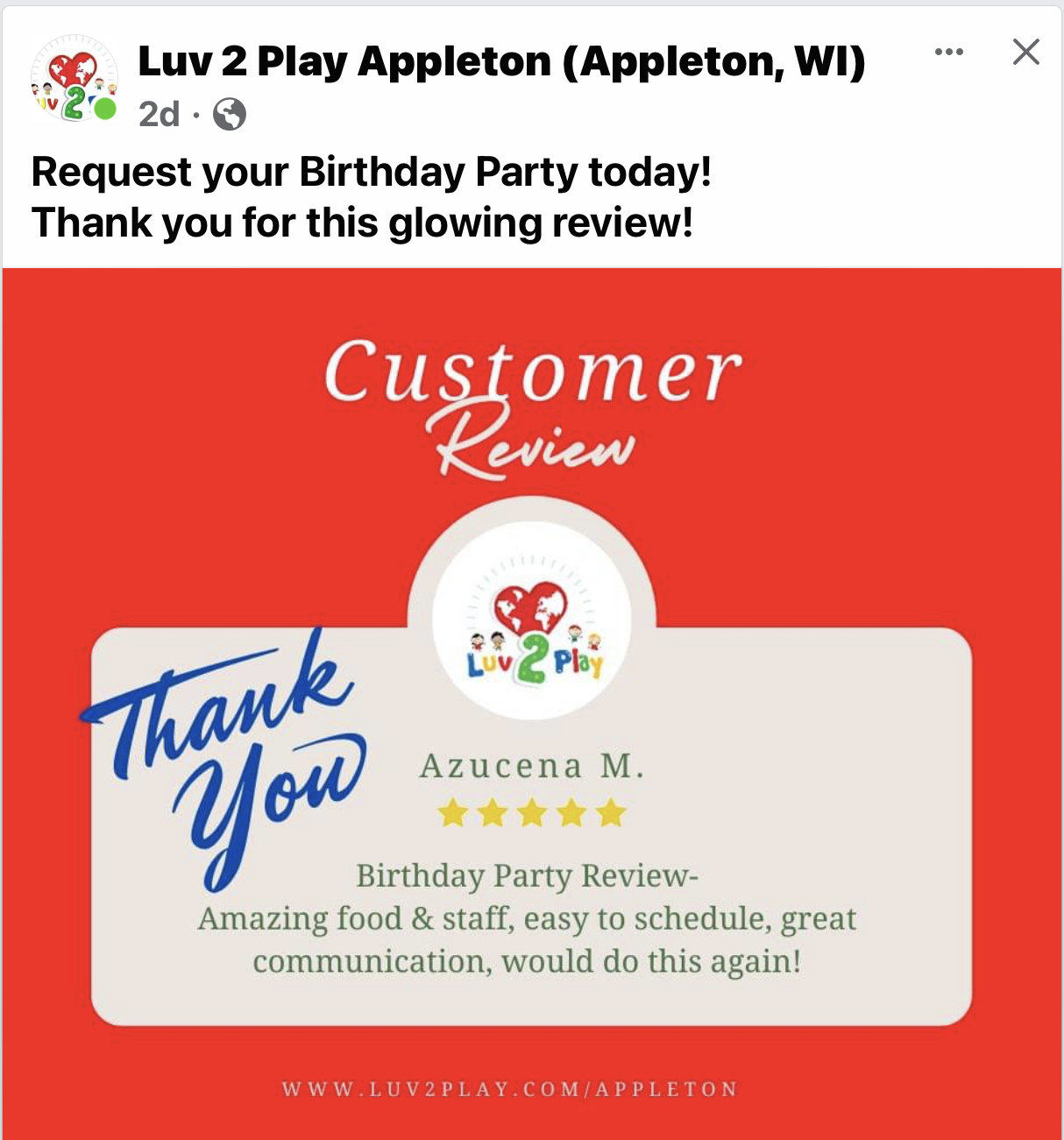This screenshot has width=1064, height=1140.
Task: Open the Customer Review image full screen
Action: point(532,701)
